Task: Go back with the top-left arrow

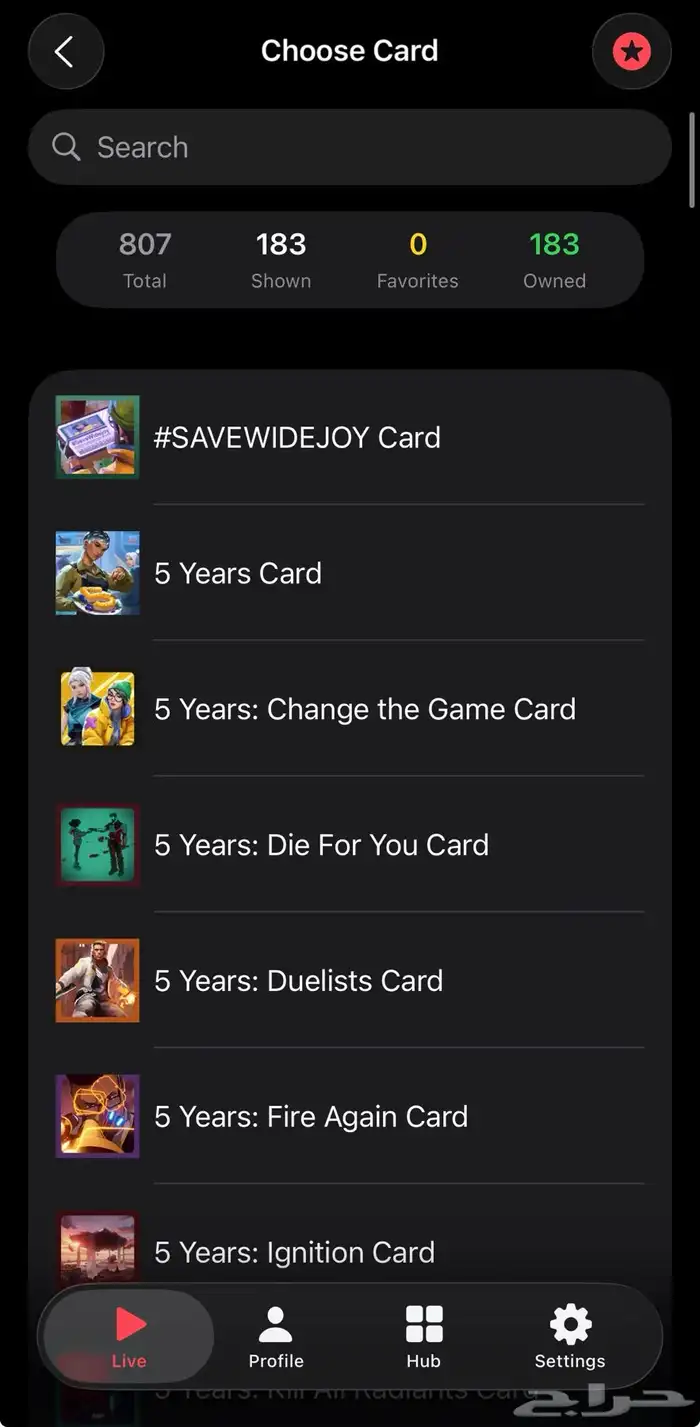Action: 66,51
